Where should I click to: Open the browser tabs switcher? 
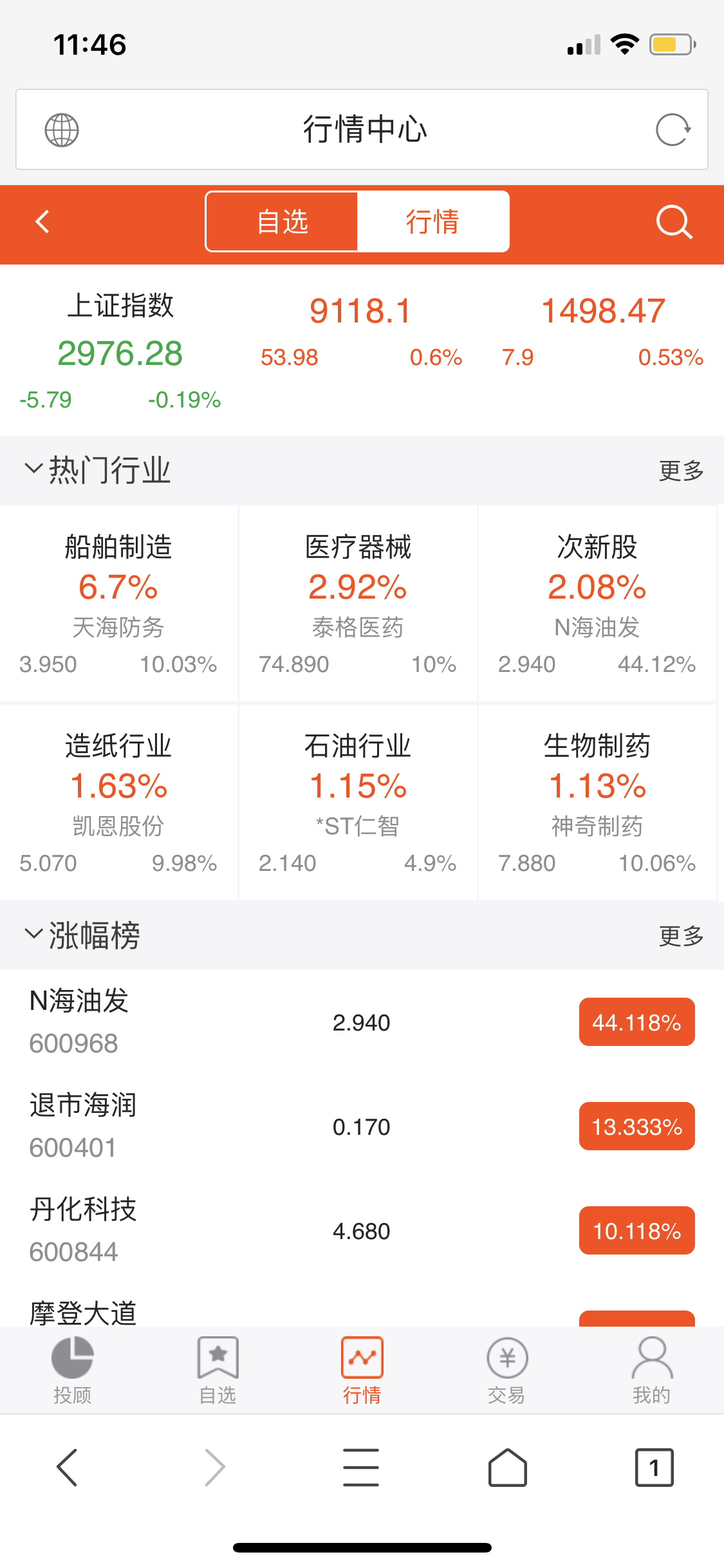click(654, 1468)
